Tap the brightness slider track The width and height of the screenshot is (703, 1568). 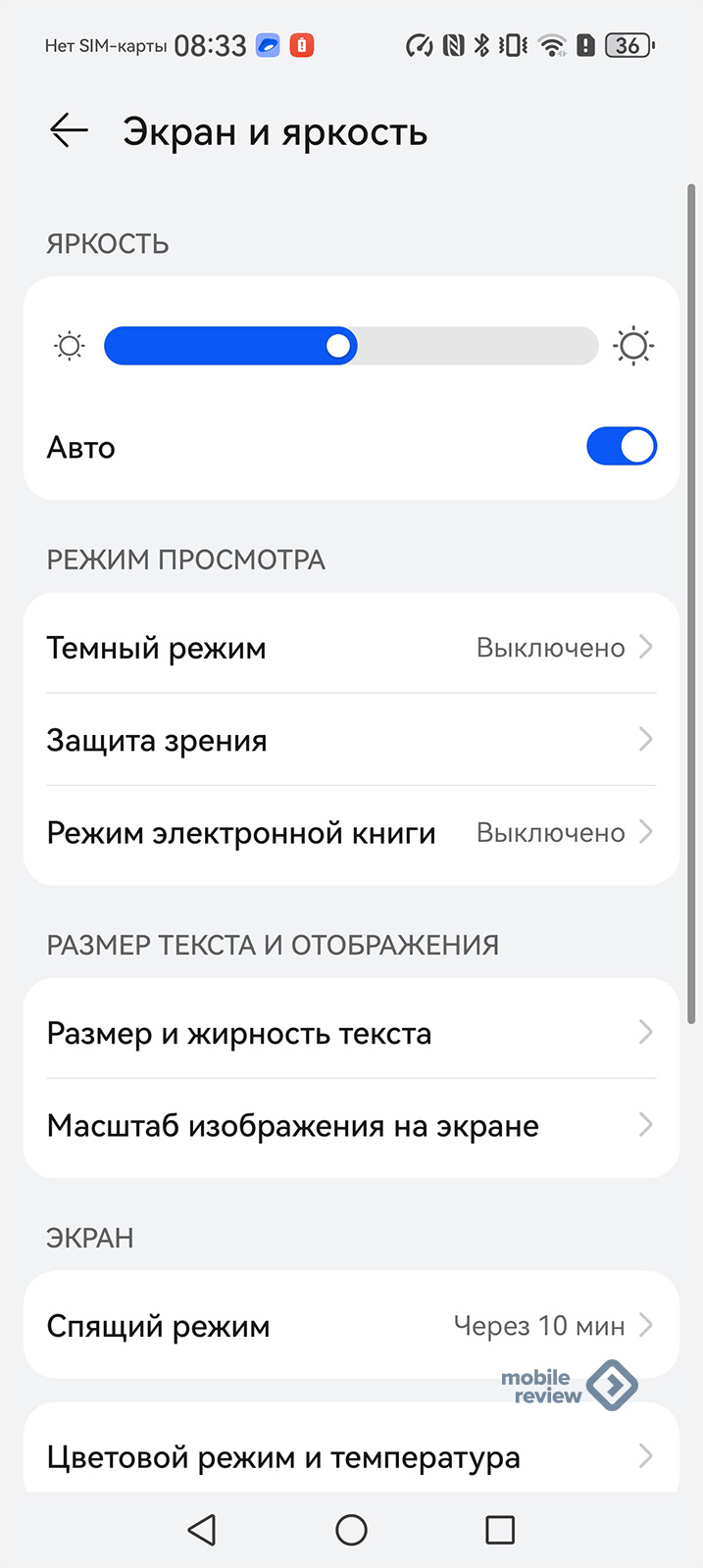pos(351,346)
